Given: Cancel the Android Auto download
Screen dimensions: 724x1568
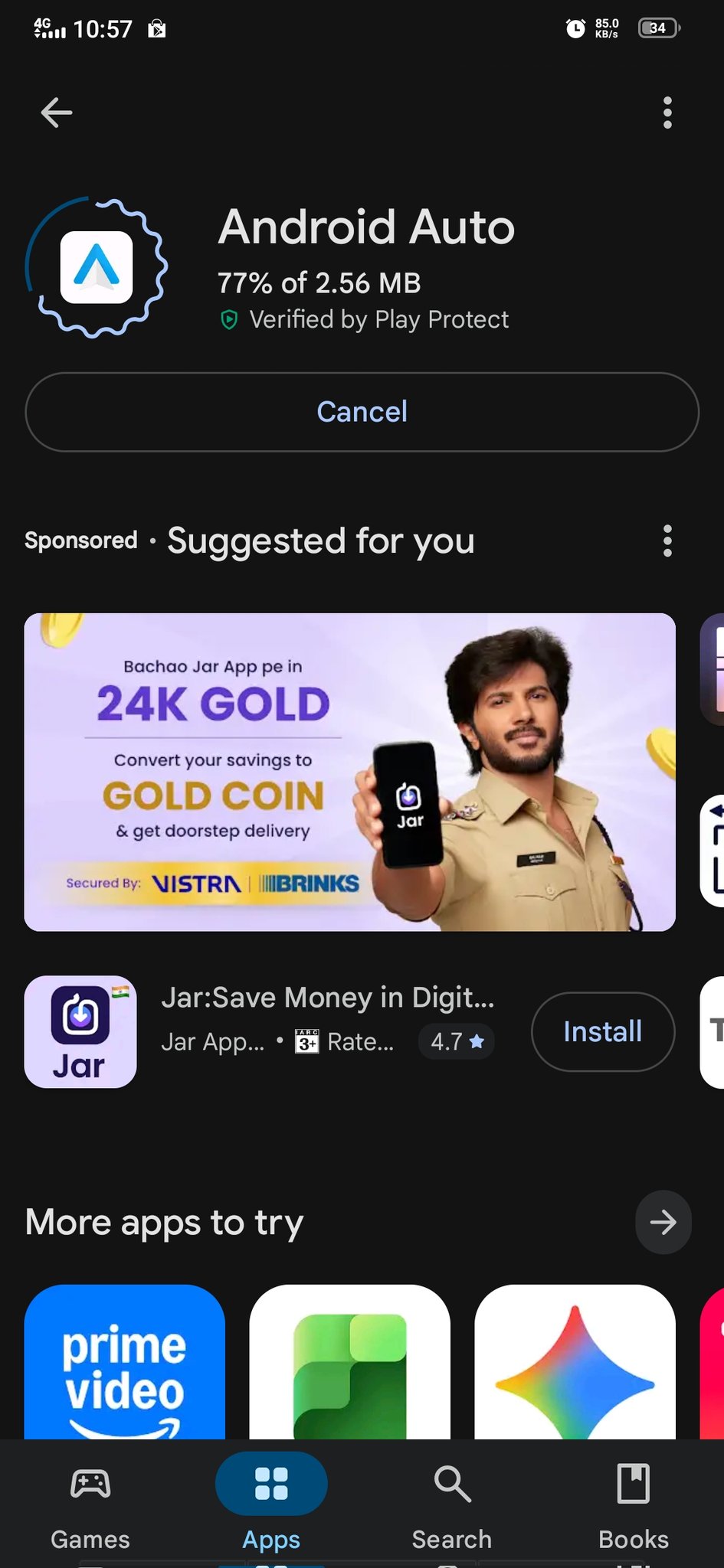Looking at the screenshot, I should (362, 412).
